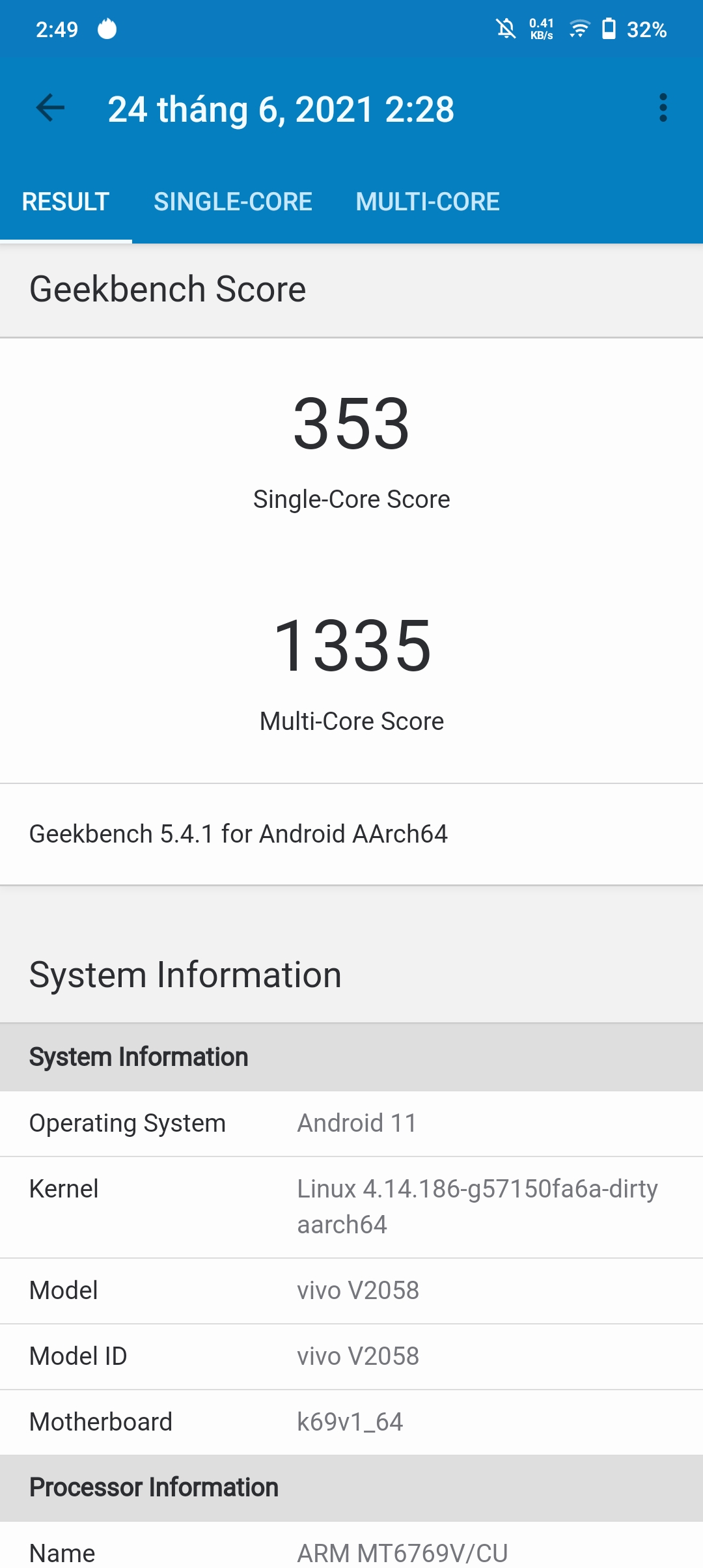Switch to the MULTI-CORE tab
Screen dimensions: 703x1568
pyautogui.click(x=428, y=202)
